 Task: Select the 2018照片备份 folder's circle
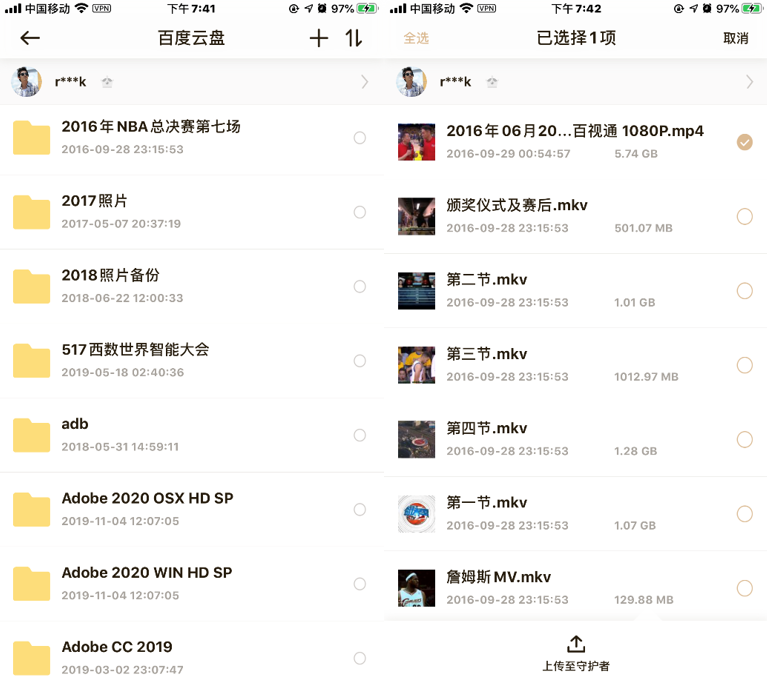[x=359, y=287]
